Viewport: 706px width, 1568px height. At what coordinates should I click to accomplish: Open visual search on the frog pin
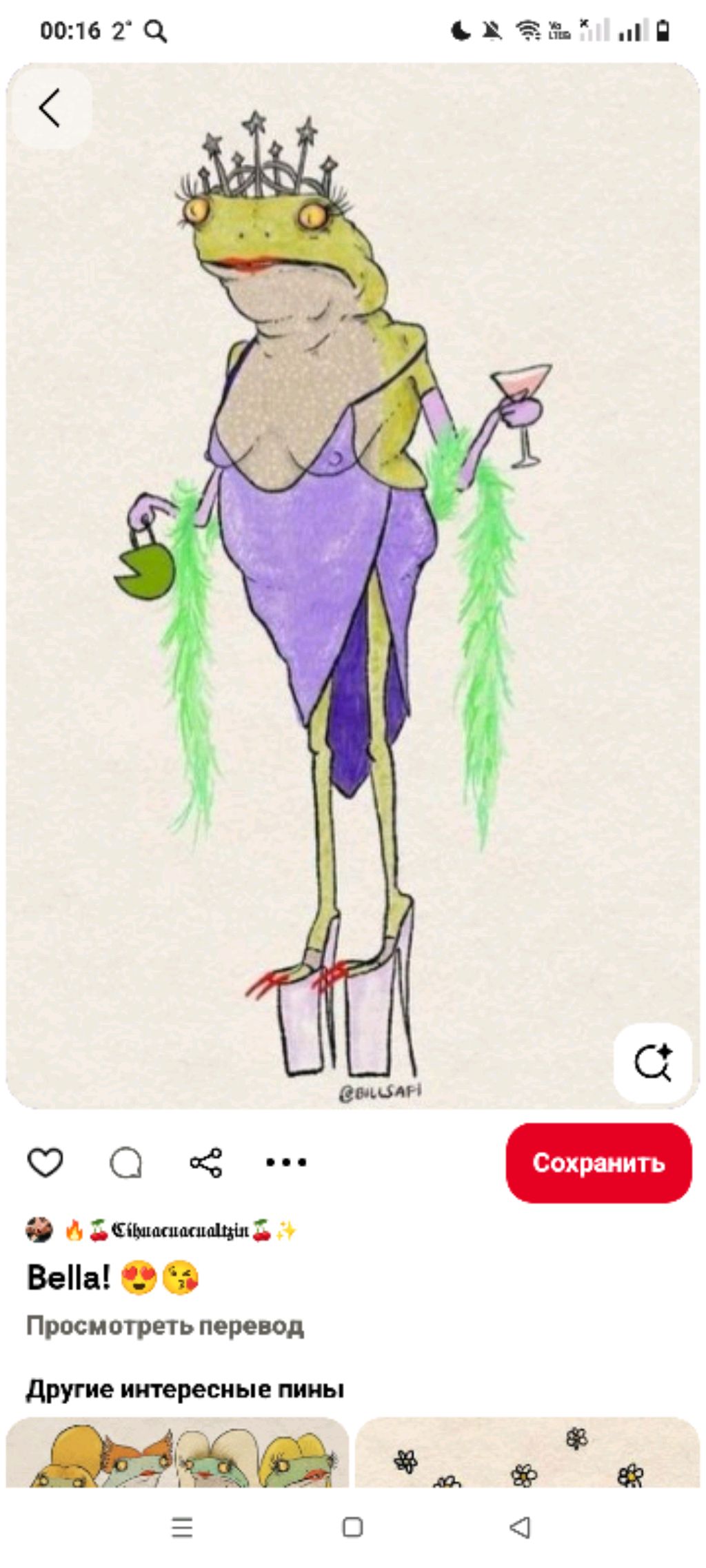tap(652, 1062)
